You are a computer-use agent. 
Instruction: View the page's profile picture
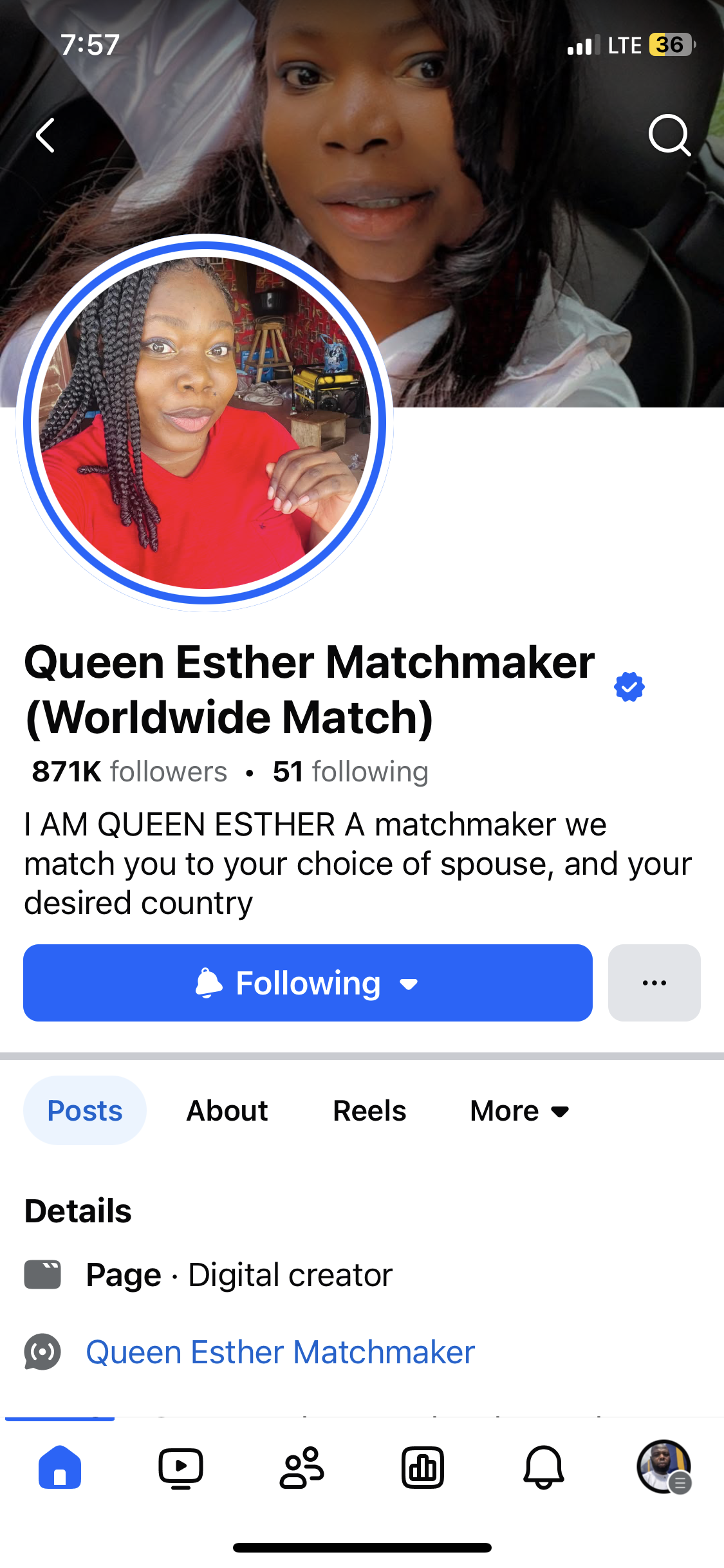pyautogui.click(x=205, y=423)
